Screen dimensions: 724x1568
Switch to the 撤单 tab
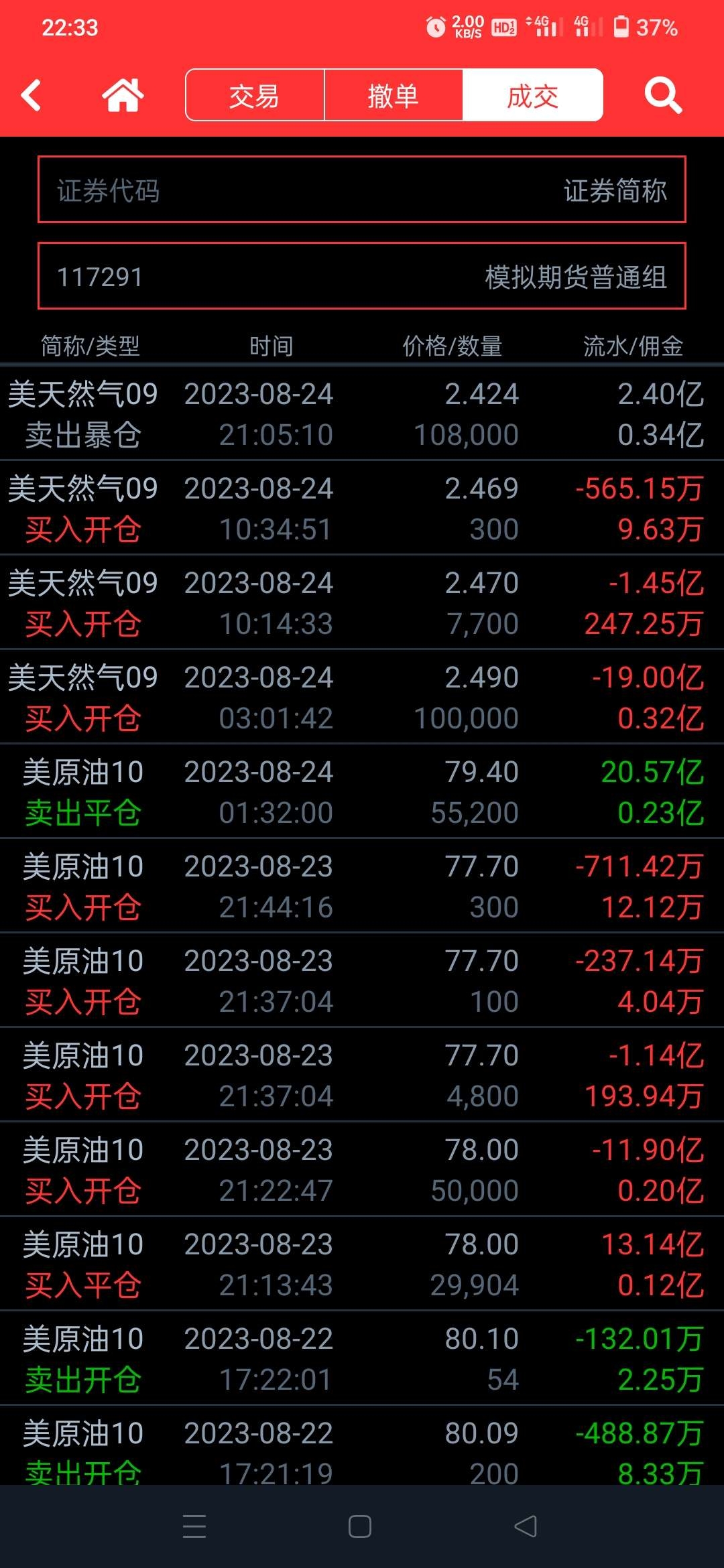[x=394, y=95]
